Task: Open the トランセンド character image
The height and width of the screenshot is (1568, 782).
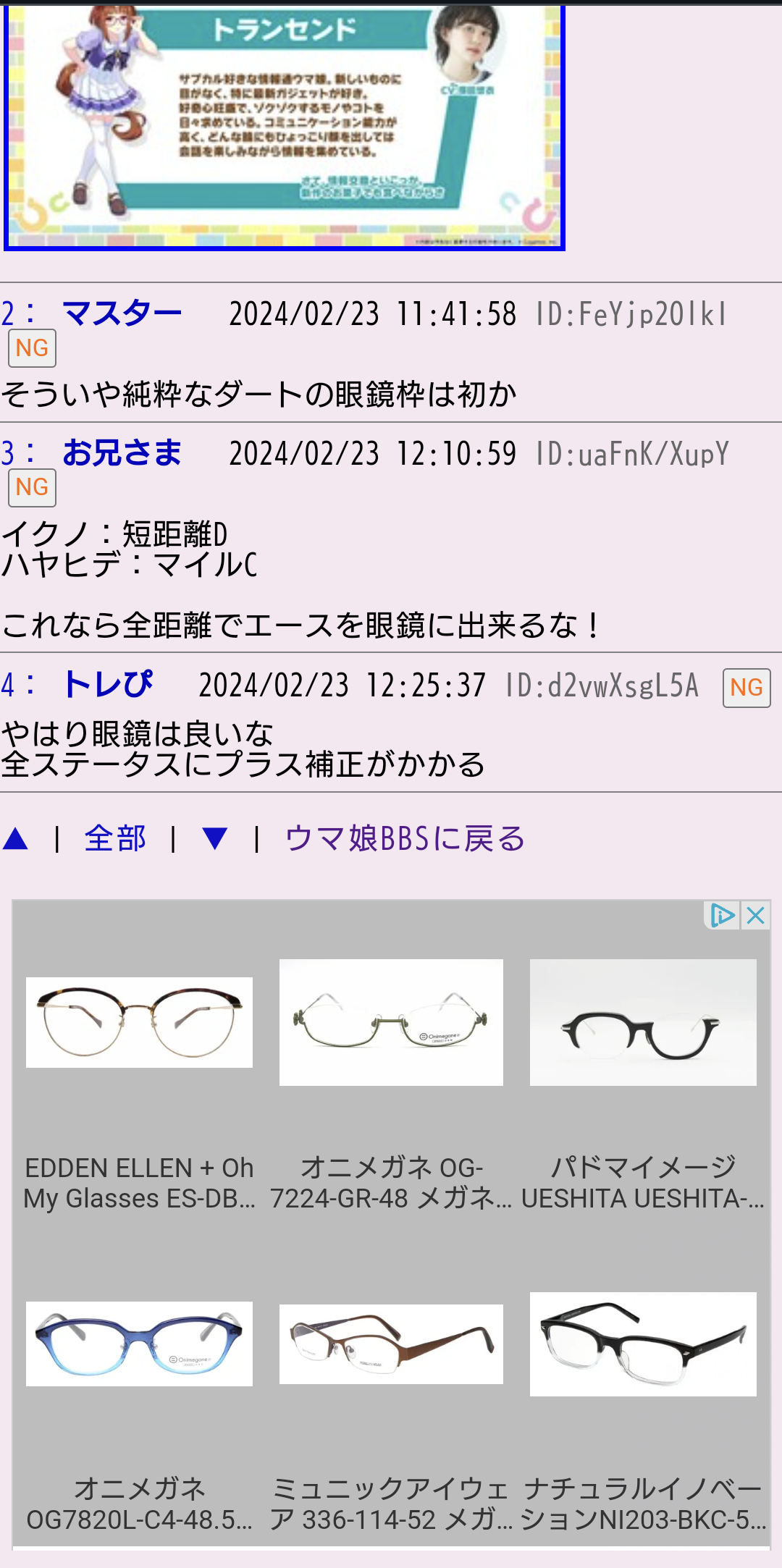Action: (x=284, y=127)
